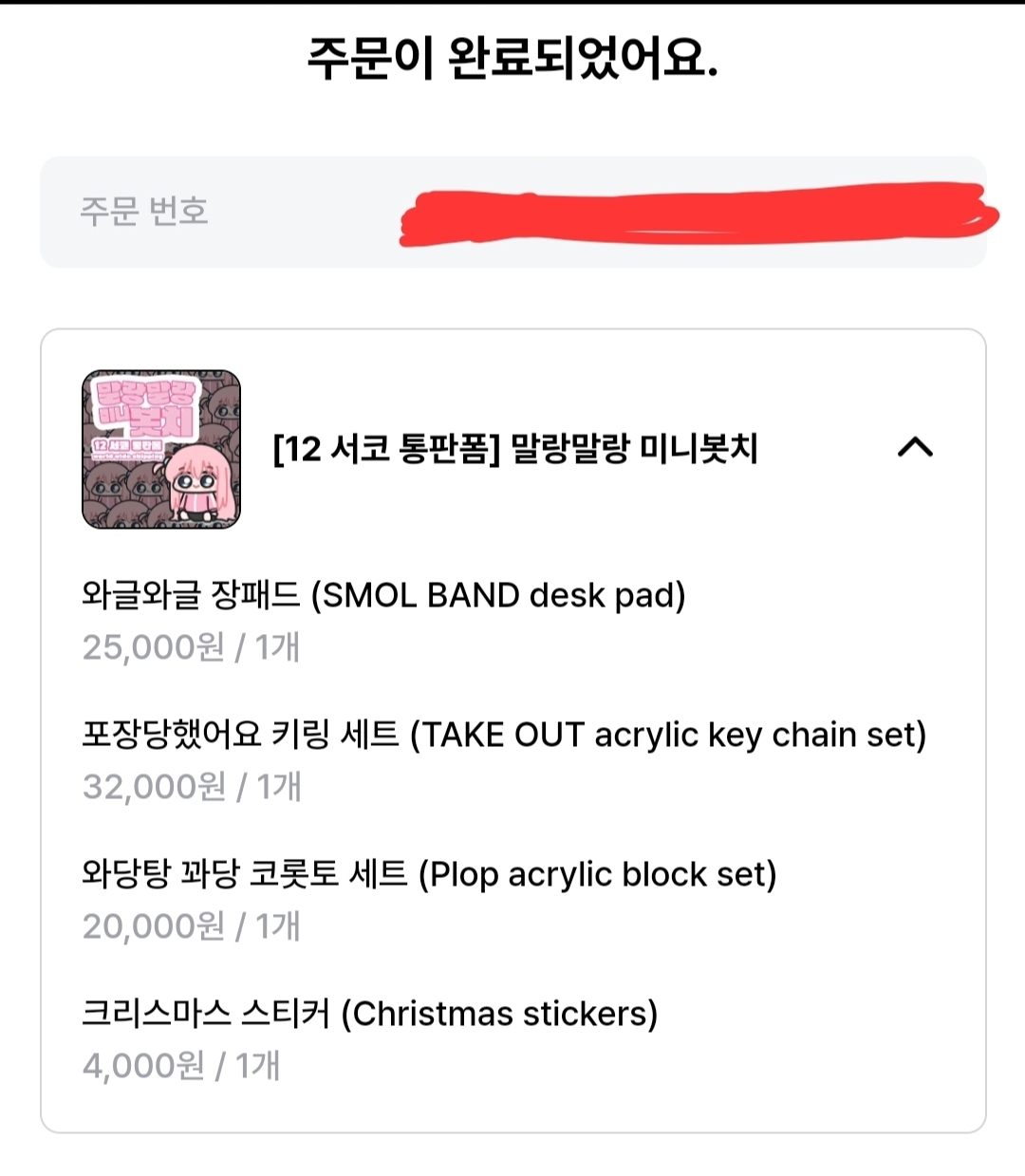
Task: Collapse the 말랑말랑 미니봇치 order details
Action: click(x=915, y=447)
